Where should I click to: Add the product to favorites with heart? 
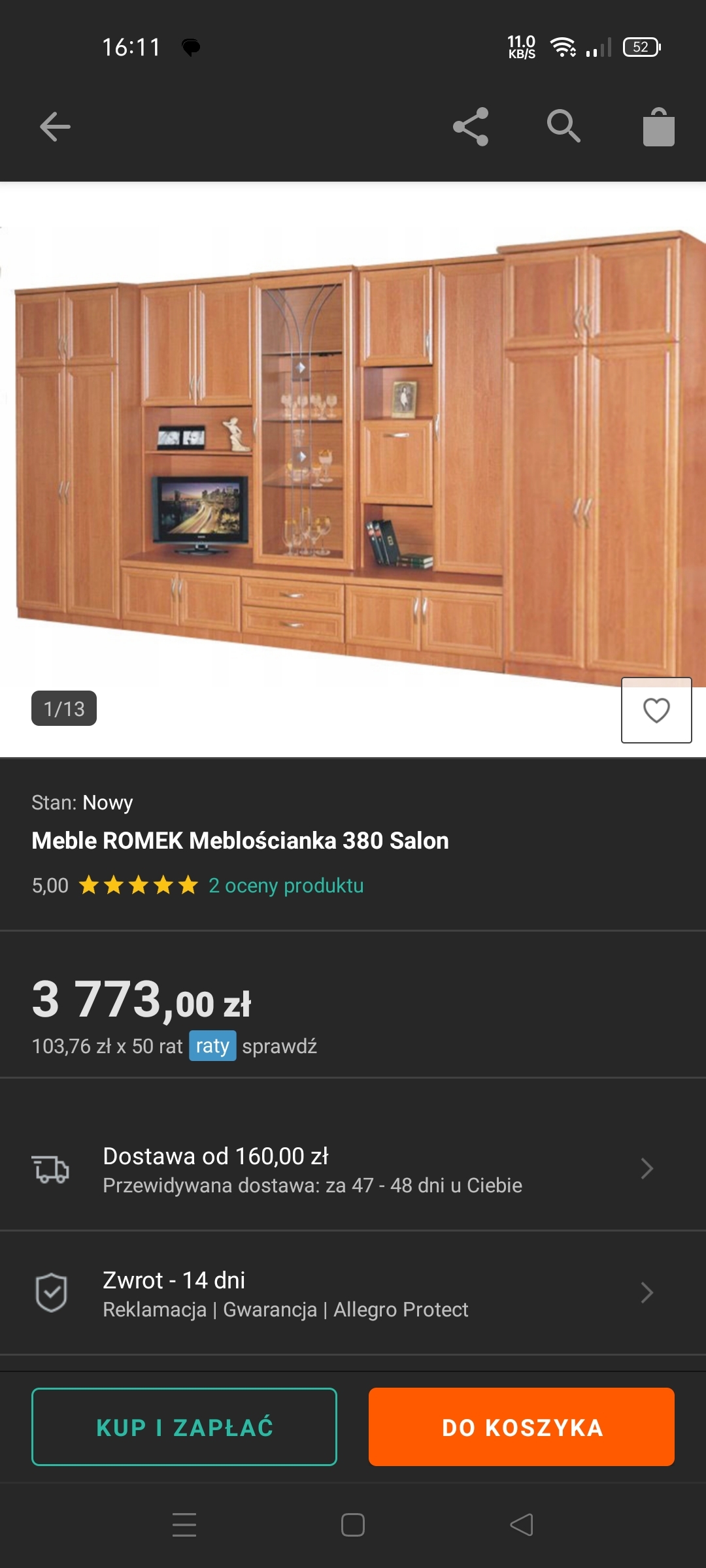point(656,710)
